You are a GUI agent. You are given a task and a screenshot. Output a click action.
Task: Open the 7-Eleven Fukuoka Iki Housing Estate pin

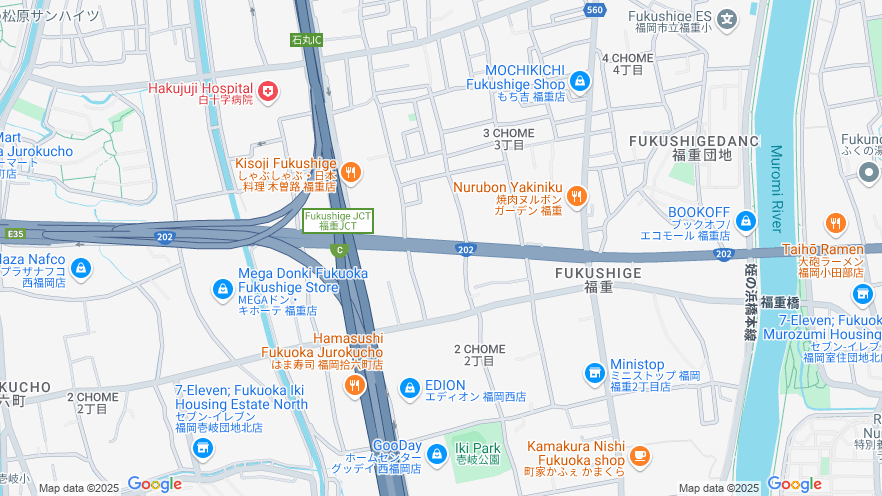(x=203, y=447)
